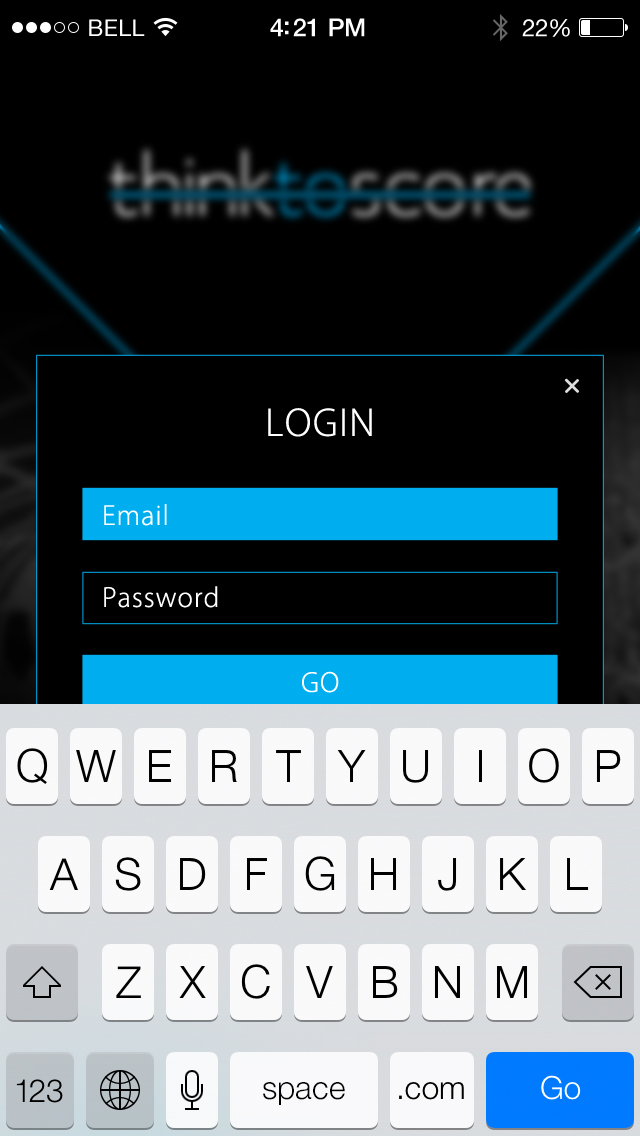Tap the backspace key
This screenshot has height=1136, width=640.
coord(598,982)
